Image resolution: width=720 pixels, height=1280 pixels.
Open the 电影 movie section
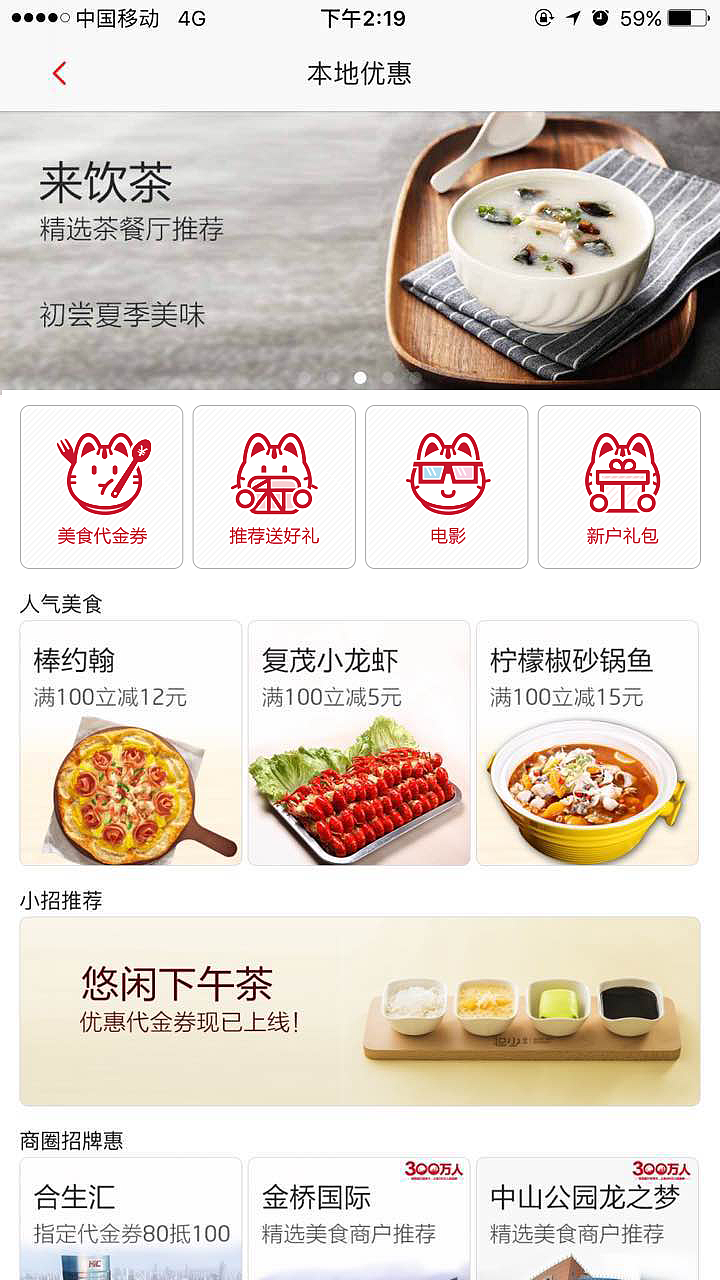tap(447, 487)
